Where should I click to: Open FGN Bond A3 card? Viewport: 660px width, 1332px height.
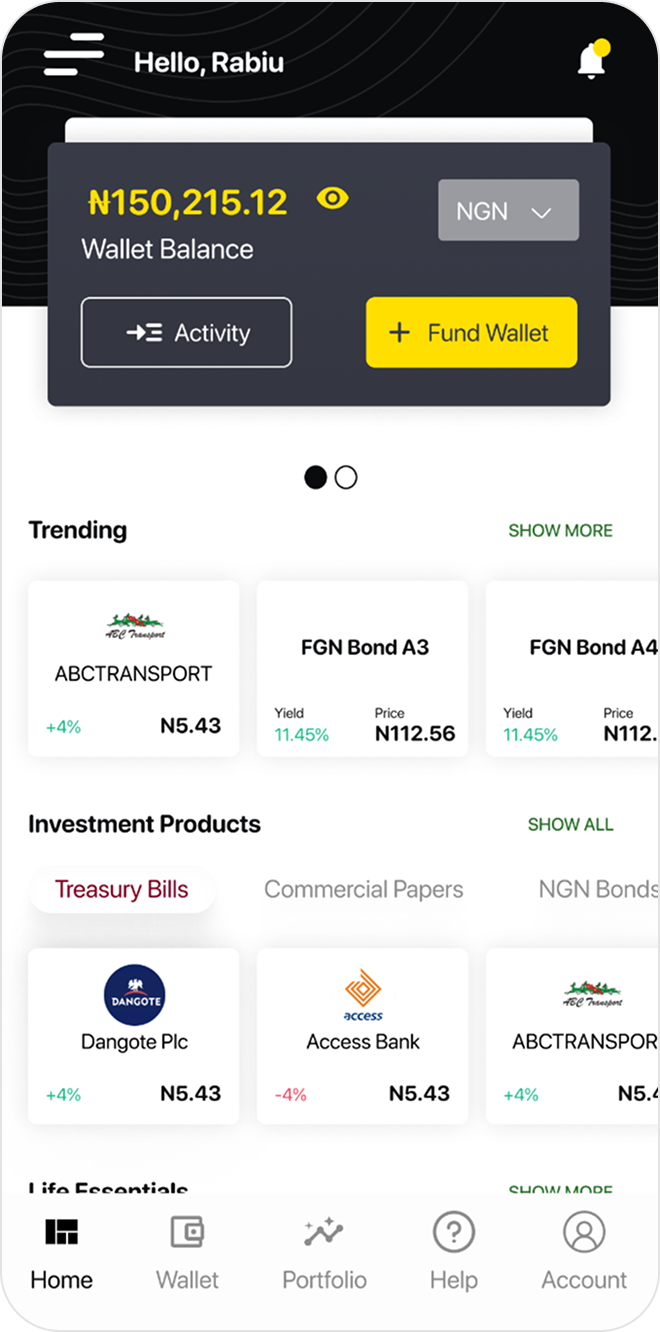tap(363, 668)
